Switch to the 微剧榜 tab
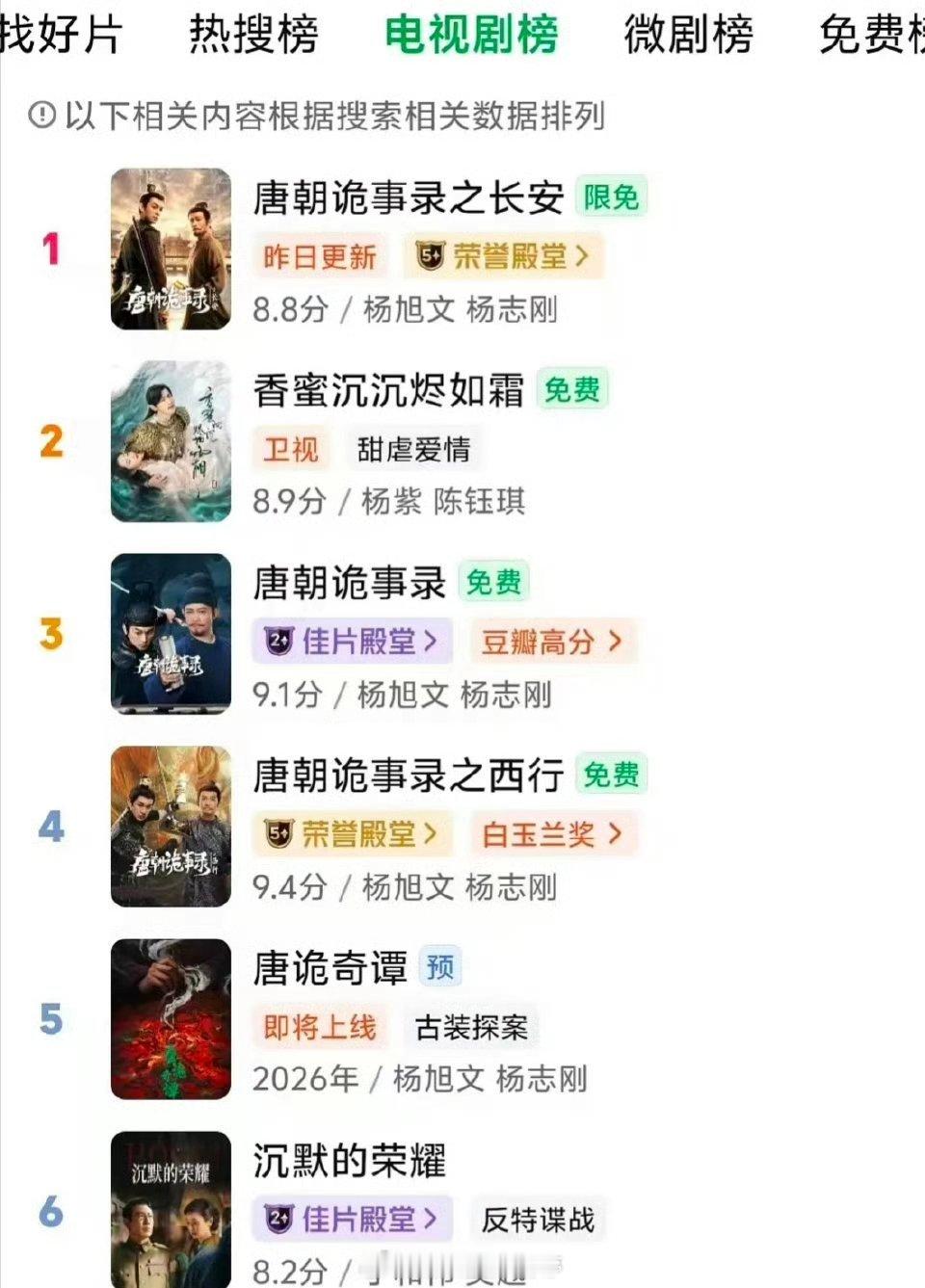 (690, 32)
